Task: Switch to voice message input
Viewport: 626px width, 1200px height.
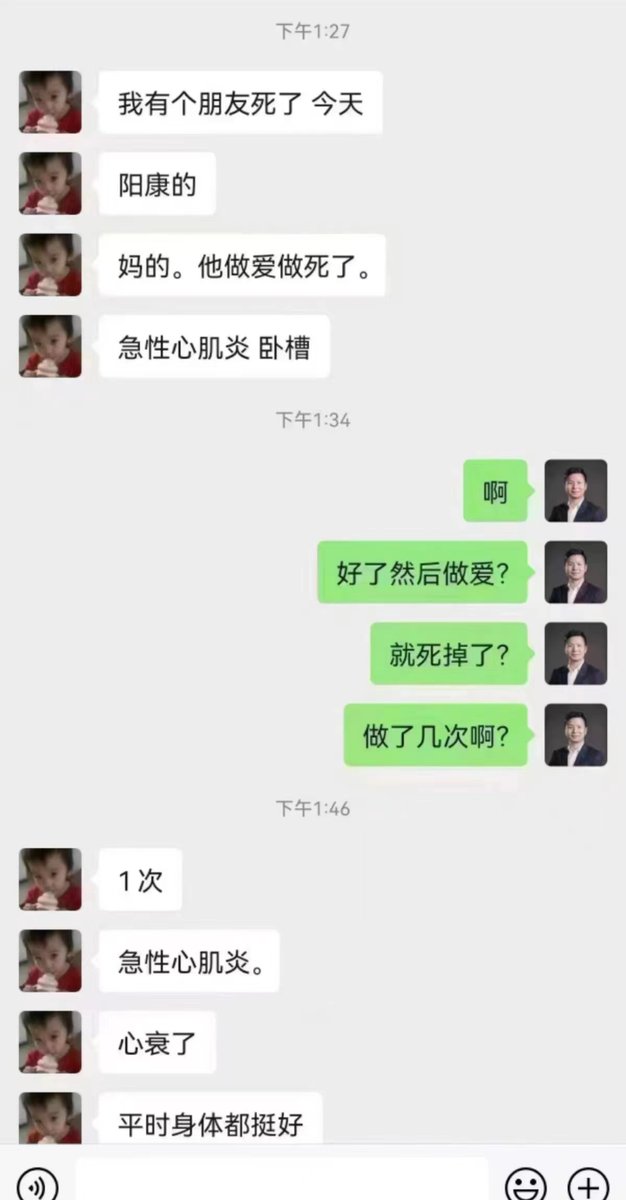Action: [37, 1185]
